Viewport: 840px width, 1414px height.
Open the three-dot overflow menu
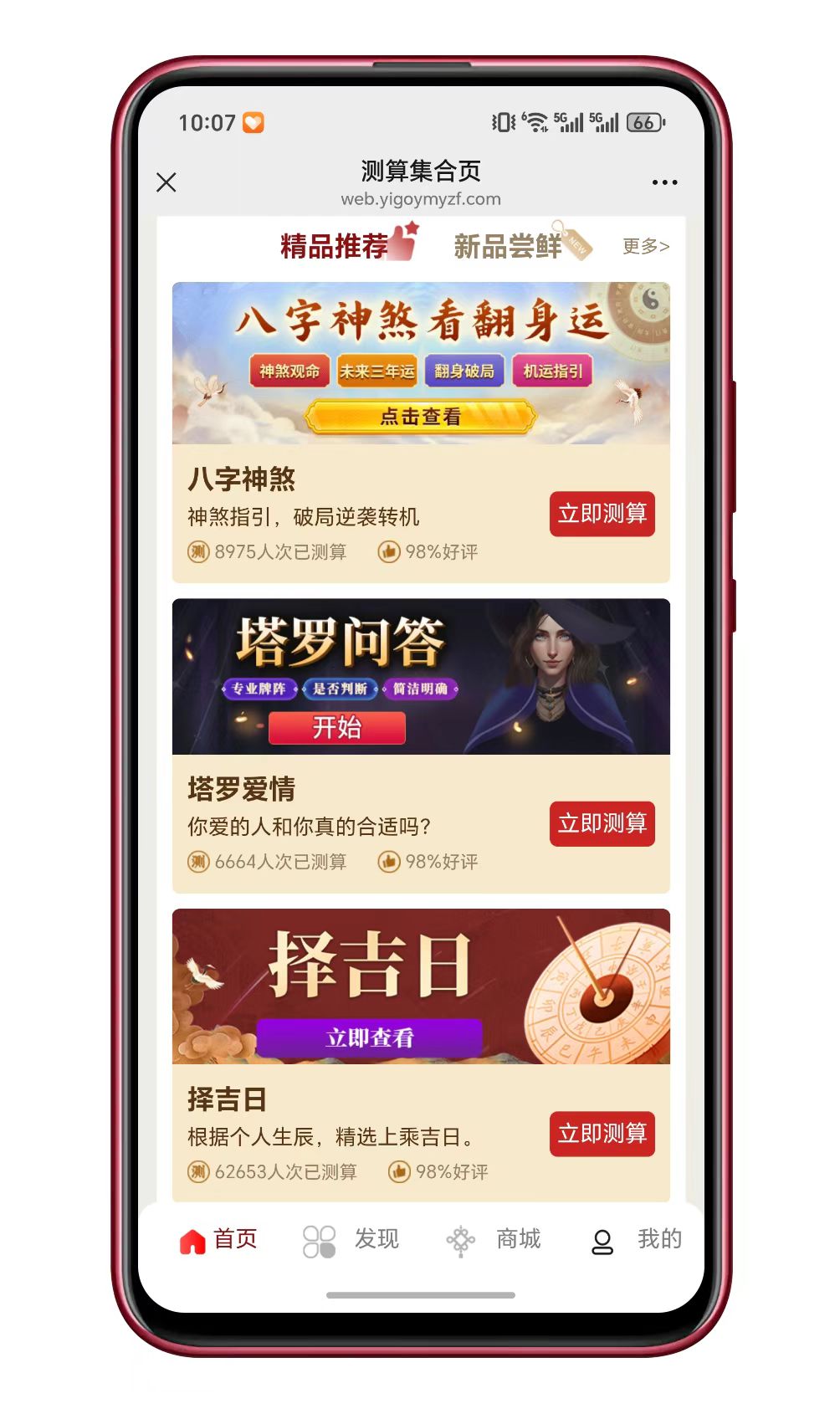tap(664, 182)
